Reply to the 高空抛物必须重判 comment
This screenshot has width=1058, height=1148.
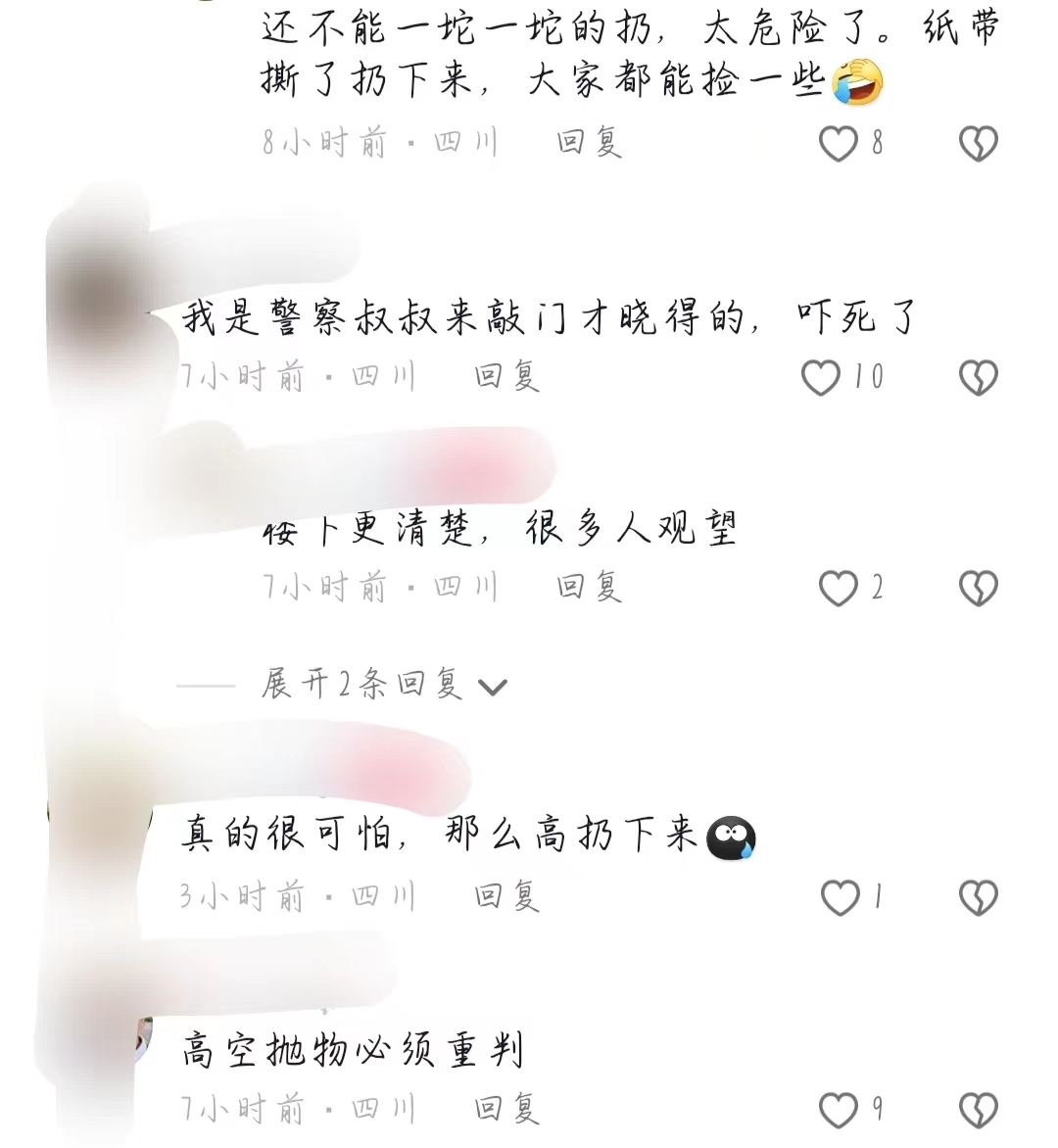coord(506,1109)
